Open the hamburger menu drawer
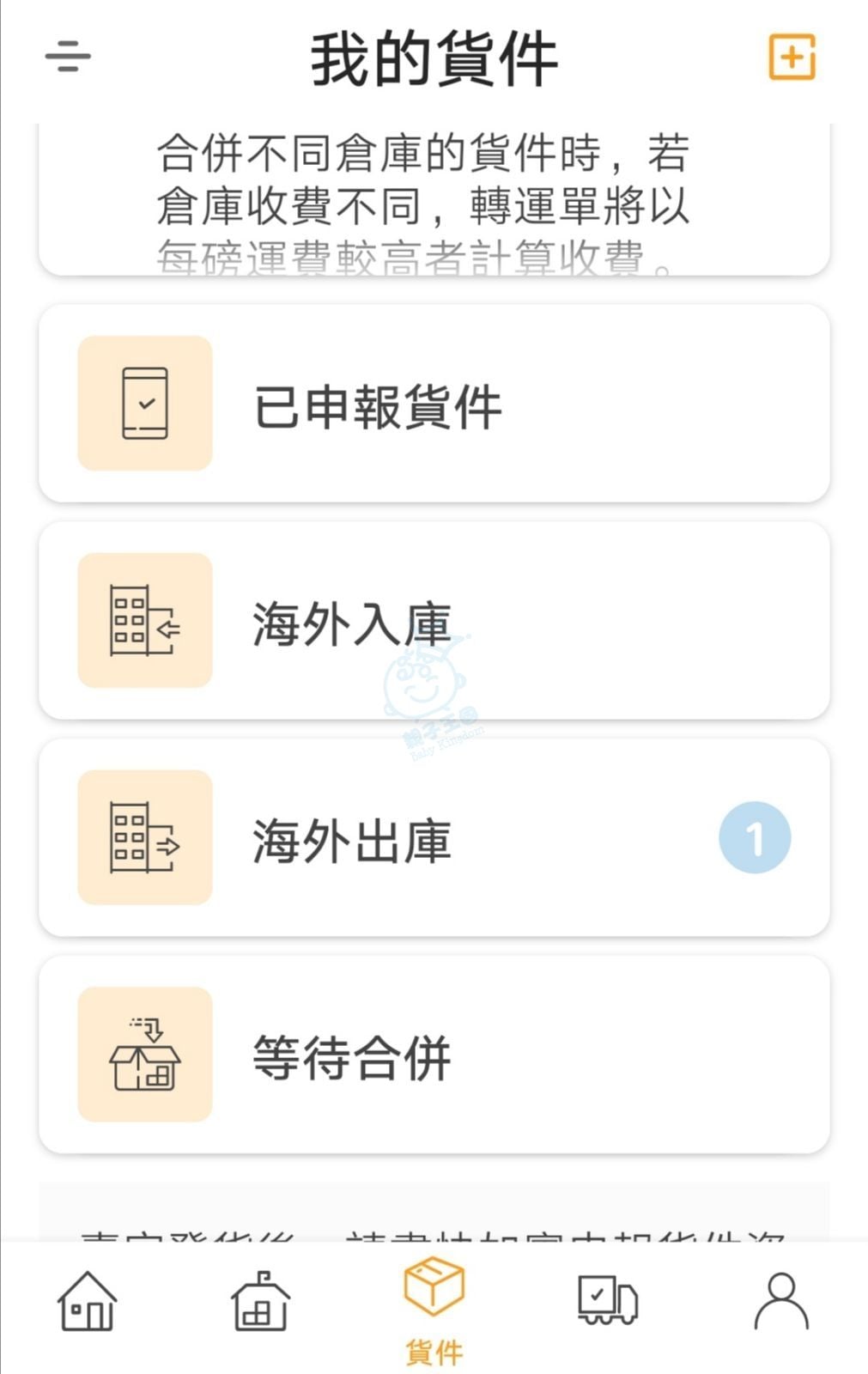The height and width of the screenshot is (1374, 868). 68,57
